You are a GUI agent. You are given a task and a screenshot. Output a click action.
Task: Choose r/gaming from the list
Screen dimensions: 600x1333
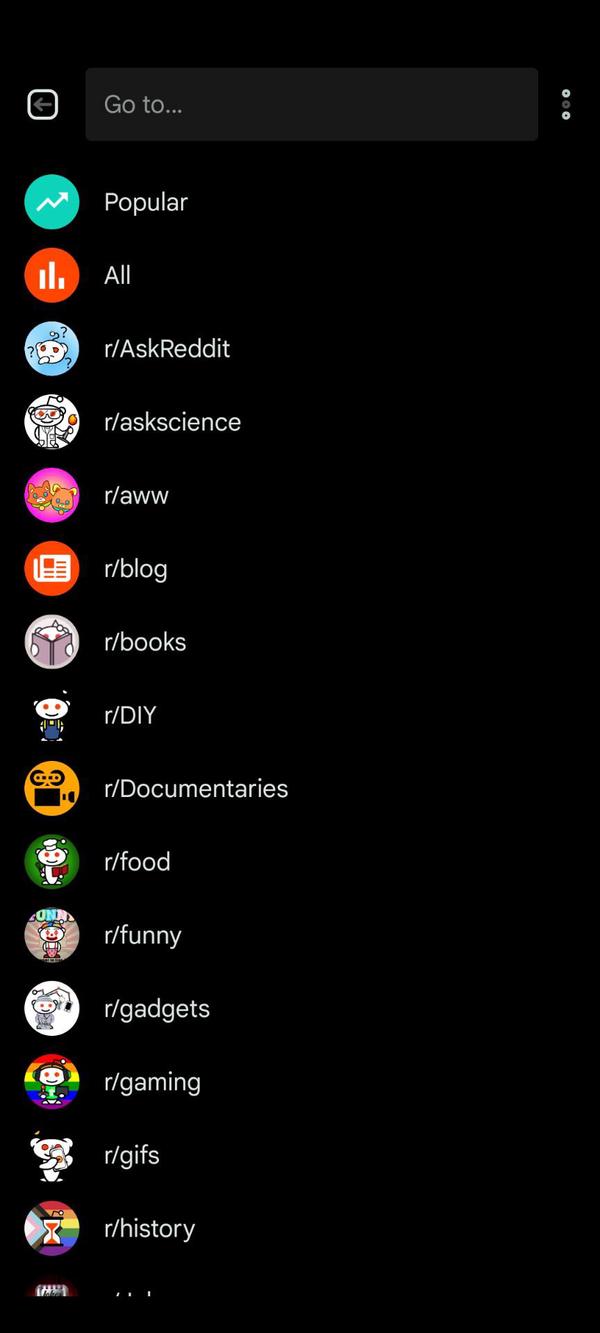(x=152, y=1082)
